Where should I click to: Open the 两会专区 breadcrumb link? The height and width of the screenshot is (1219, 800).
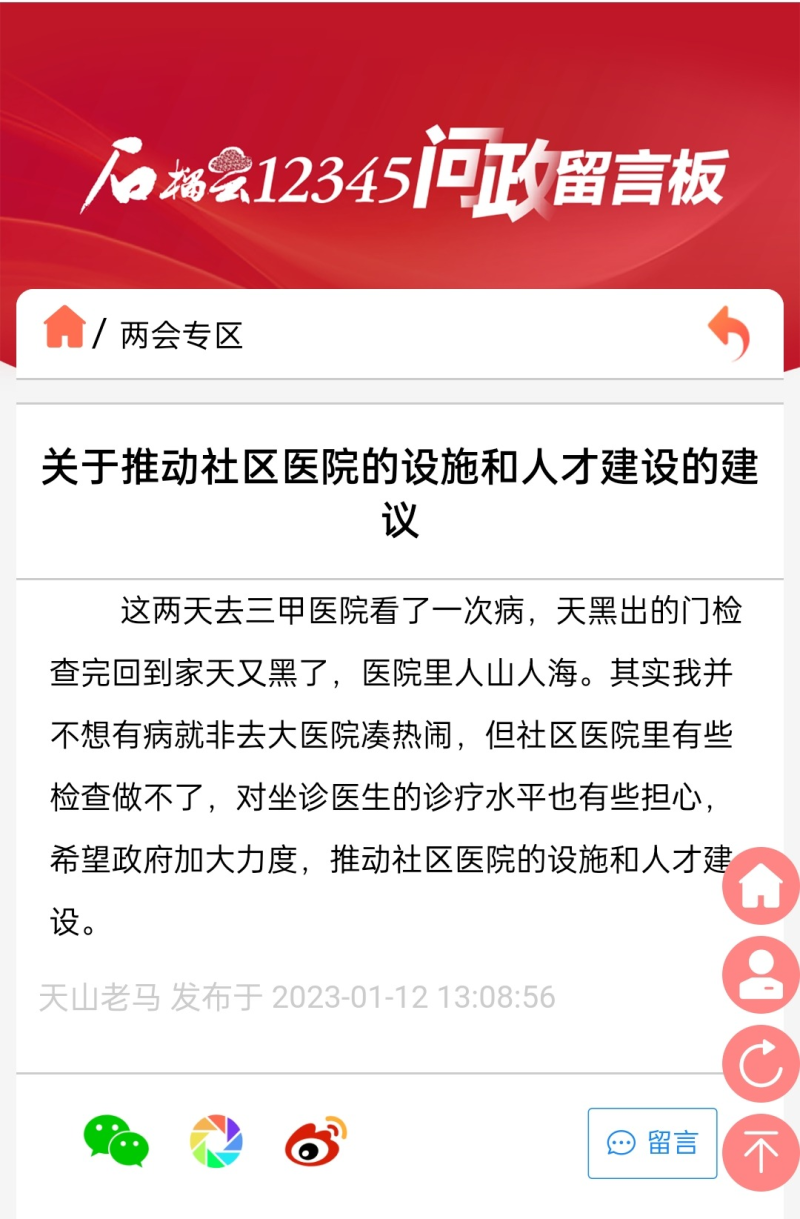coord(181,335)
